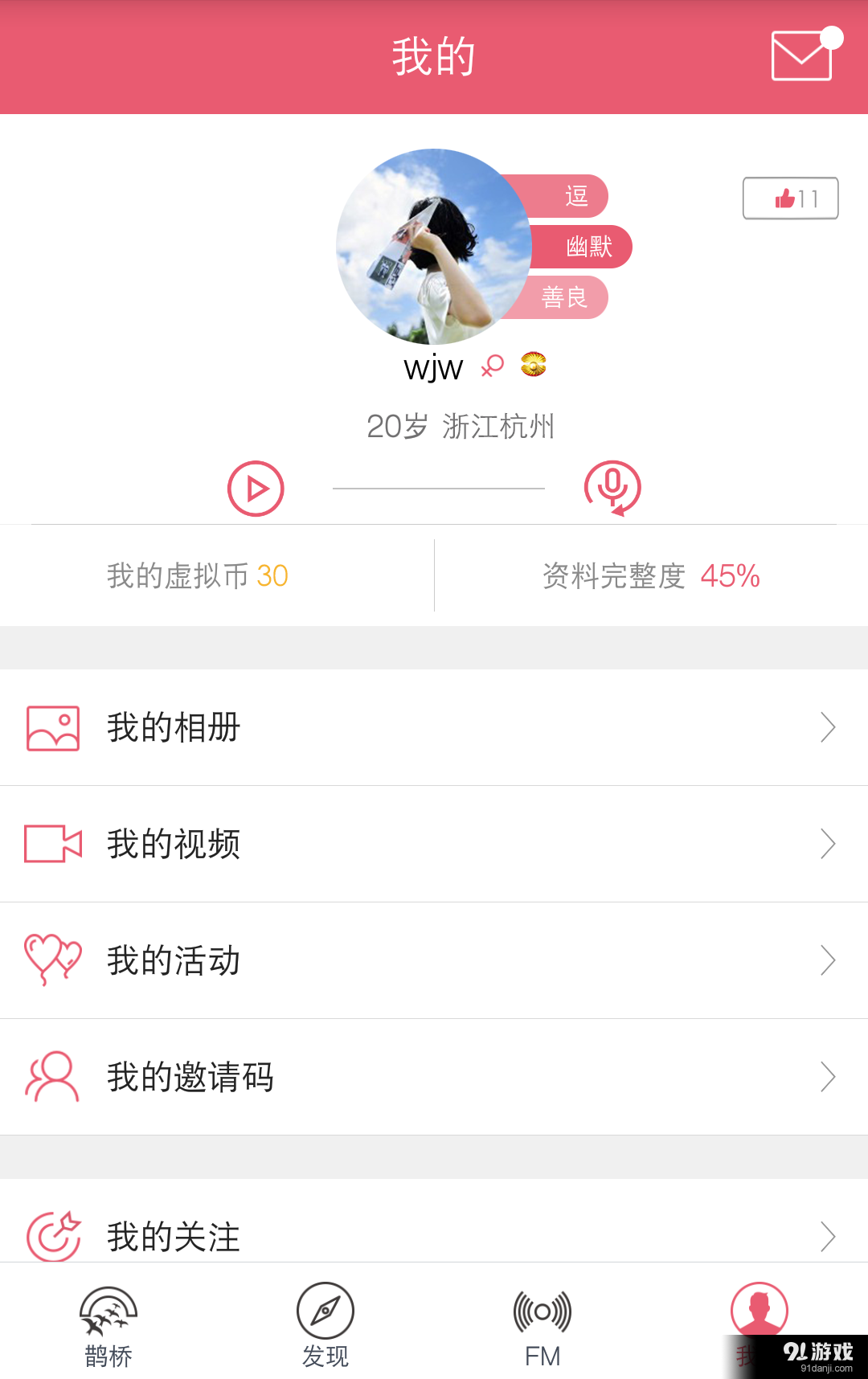Viewport: 868px width, 1379px height.
Task: Play the voice introduction
Action: 255,488
